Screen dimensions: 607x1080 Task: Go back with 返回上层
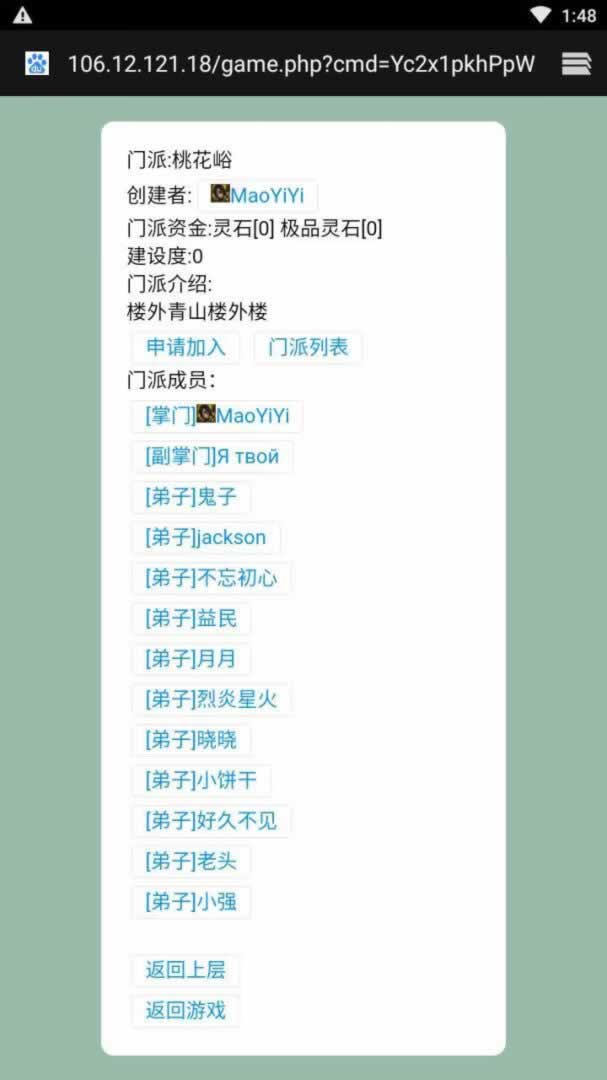(x=185, y=970)
